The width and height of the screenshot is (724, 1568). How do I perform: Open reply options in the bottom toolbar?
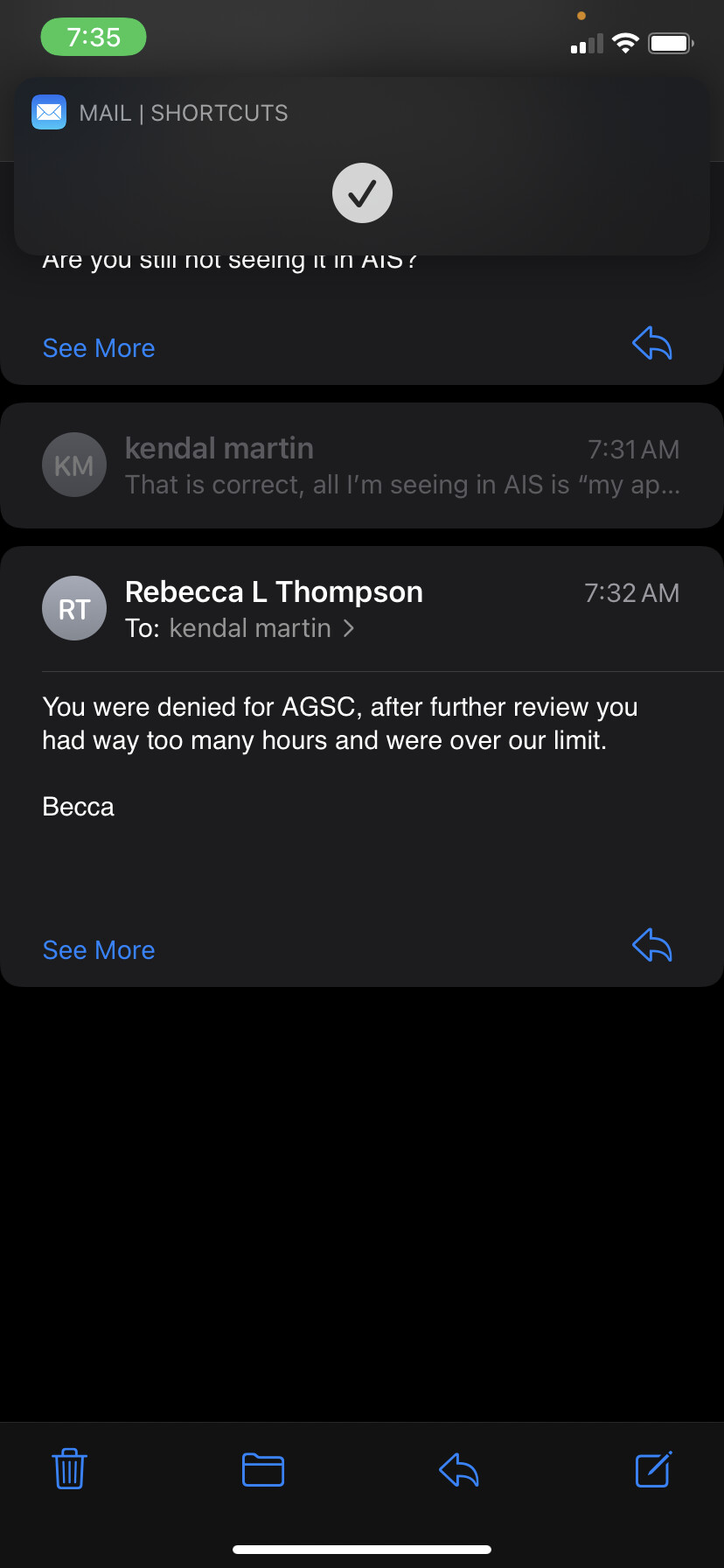pos(459,1469)
